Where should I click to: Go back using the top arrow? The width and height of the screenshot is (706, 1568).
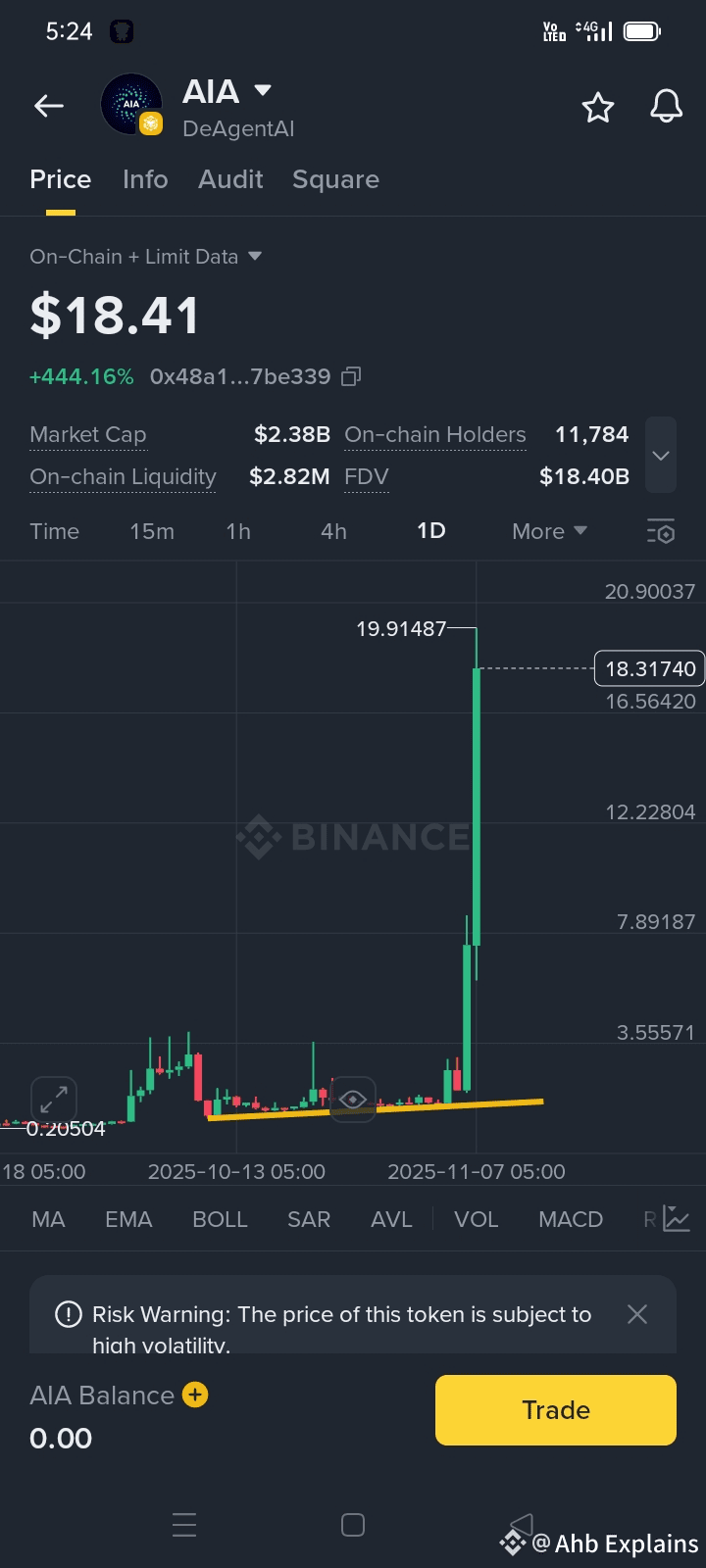[49, 106]
